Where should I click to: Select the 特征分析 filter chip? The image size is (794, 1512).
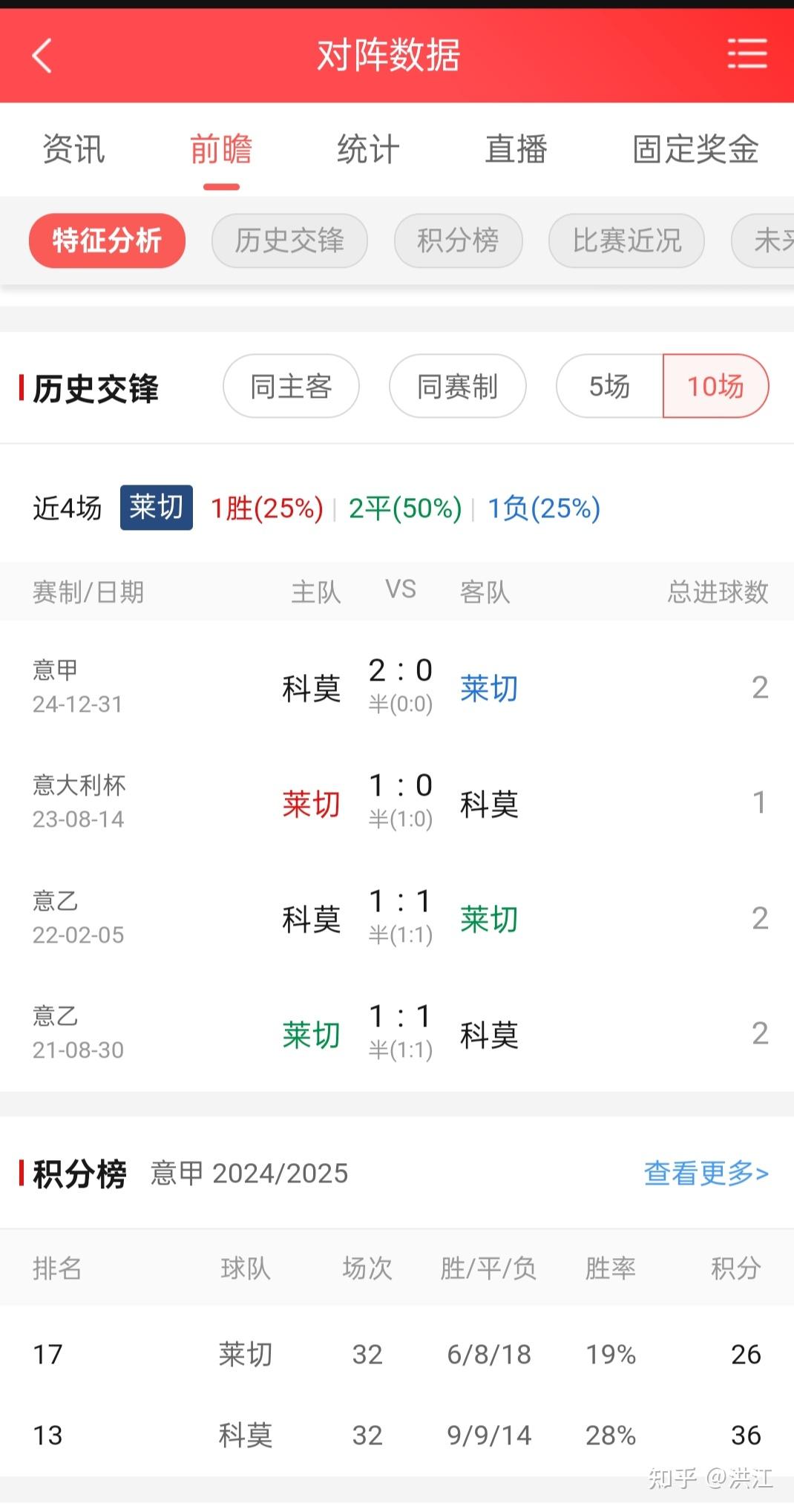point(107,240)
